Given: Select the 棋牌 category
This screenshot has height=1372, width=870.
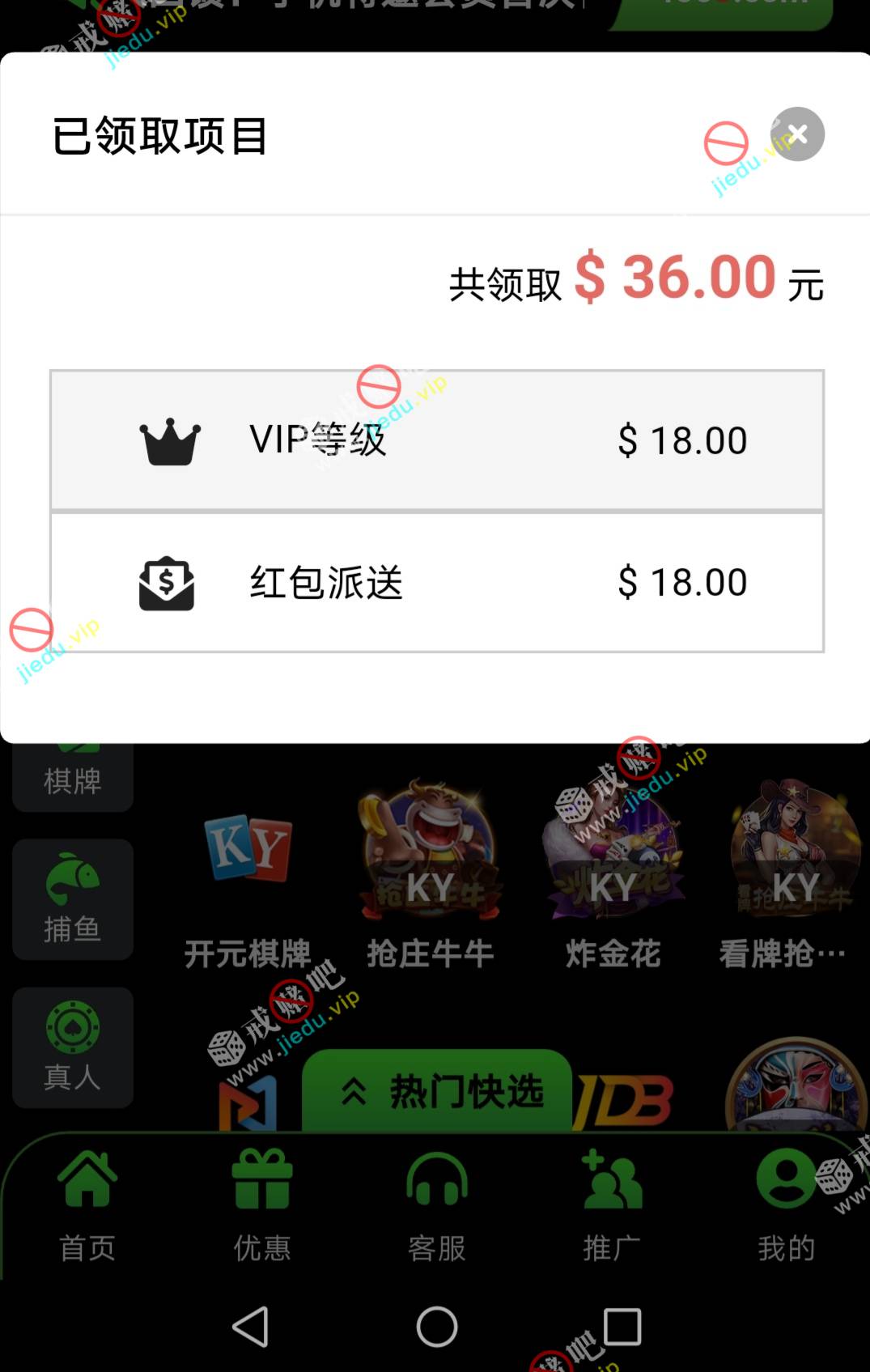Looking at the screenshot, I should point(73,779).
